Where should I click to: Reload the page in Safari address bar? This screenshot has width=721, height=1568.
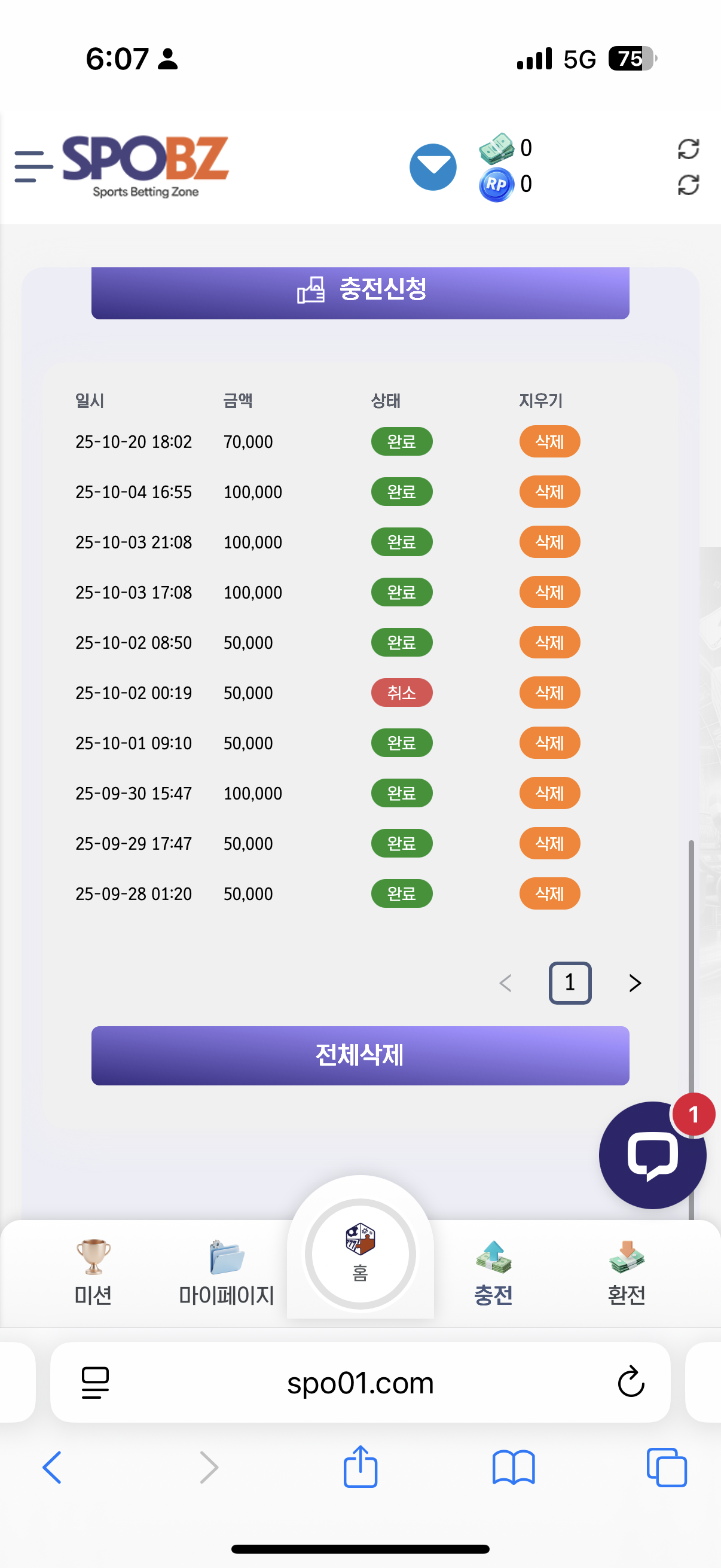(x=630, y=1382)
